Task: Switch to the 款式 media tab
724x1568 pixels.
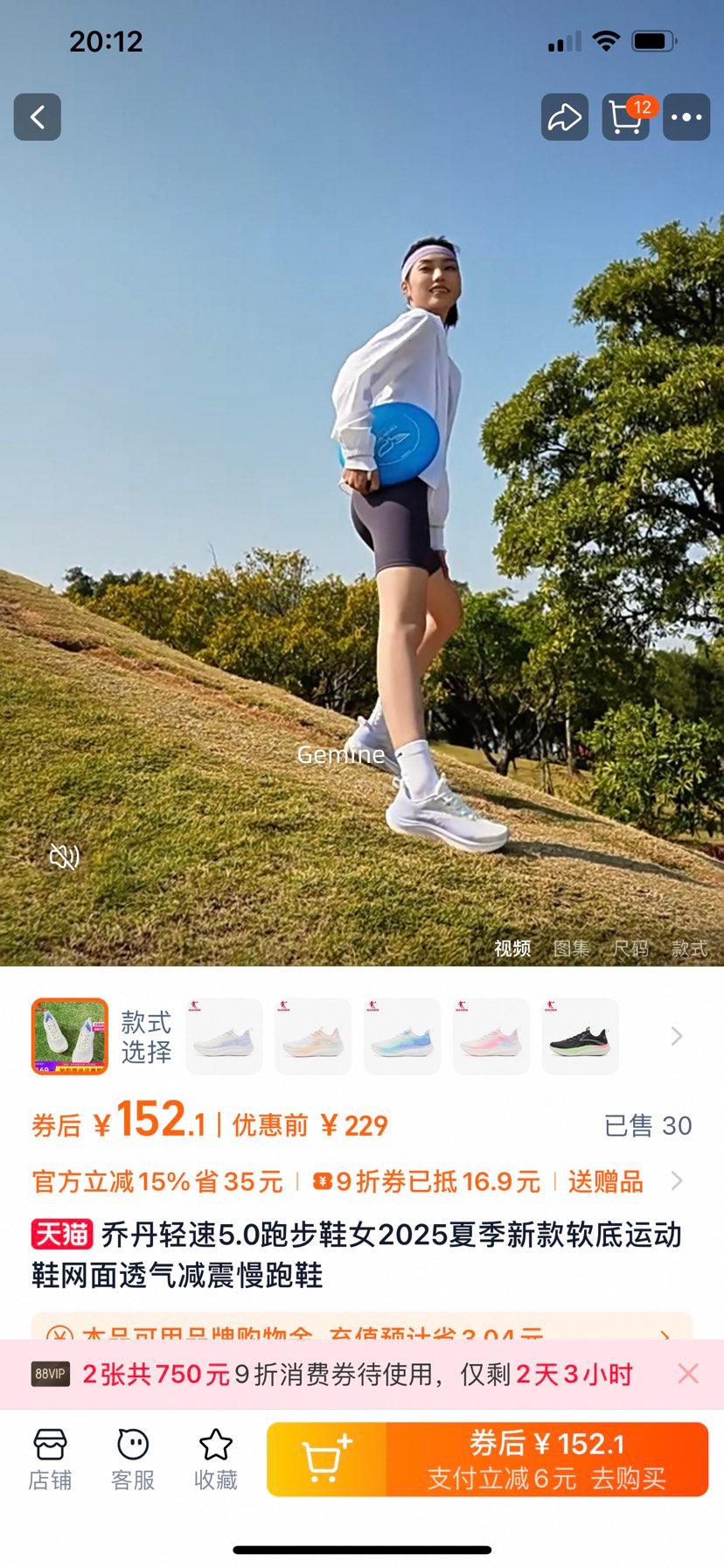Action: 689,948
